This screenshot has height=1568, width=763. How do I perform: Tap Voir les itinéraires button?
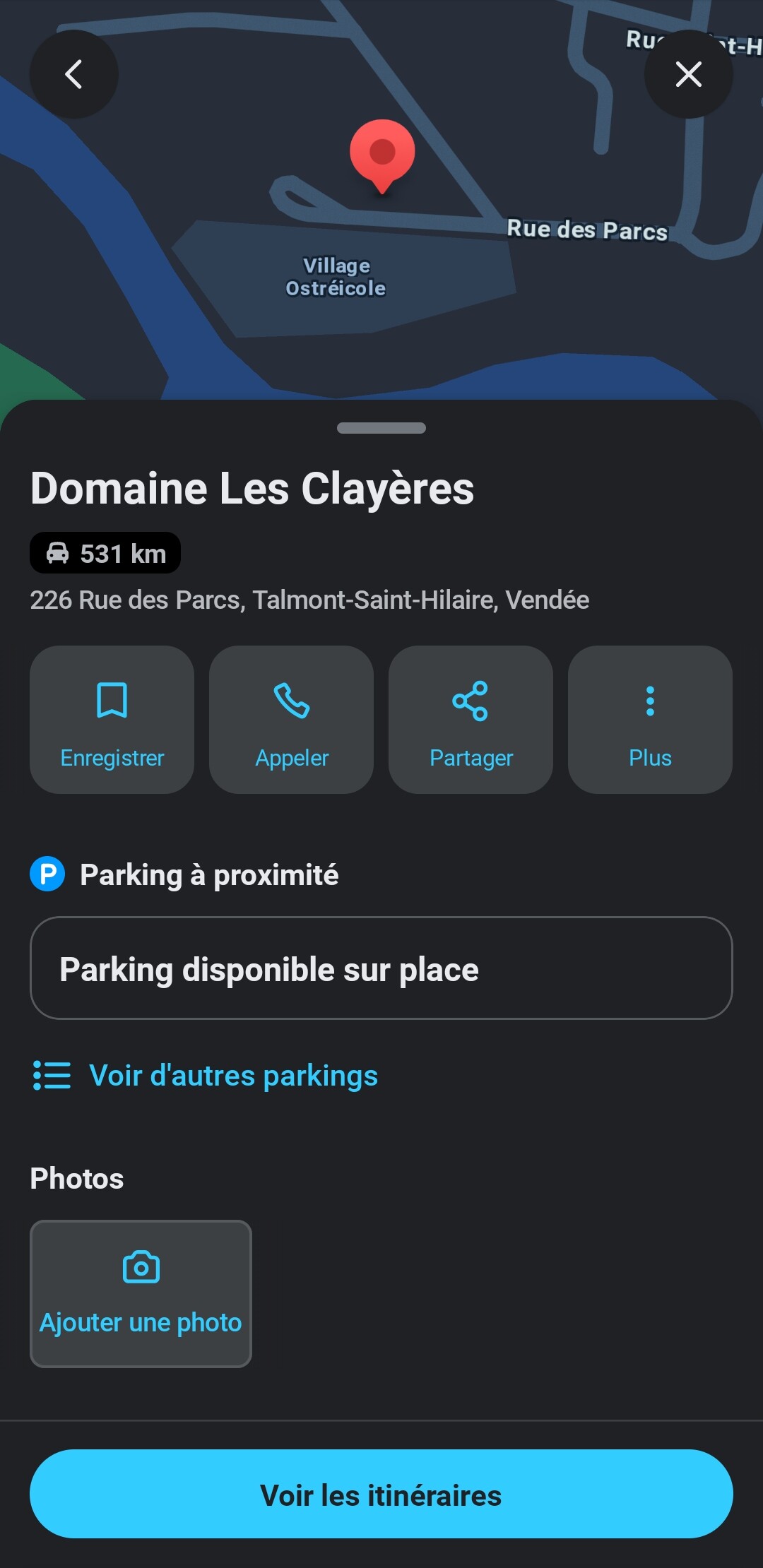pos(381,1494)
